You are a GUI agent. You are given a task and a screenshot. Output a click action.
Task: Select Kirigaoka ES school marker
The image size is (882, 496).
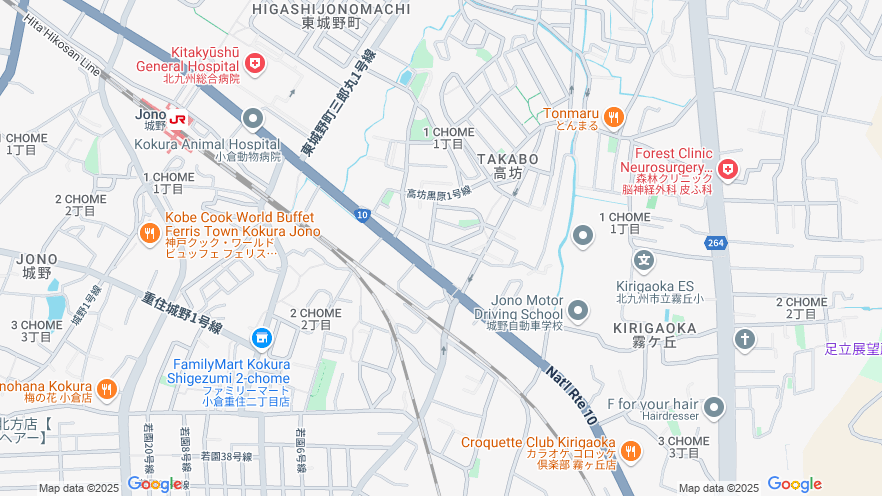644,261
